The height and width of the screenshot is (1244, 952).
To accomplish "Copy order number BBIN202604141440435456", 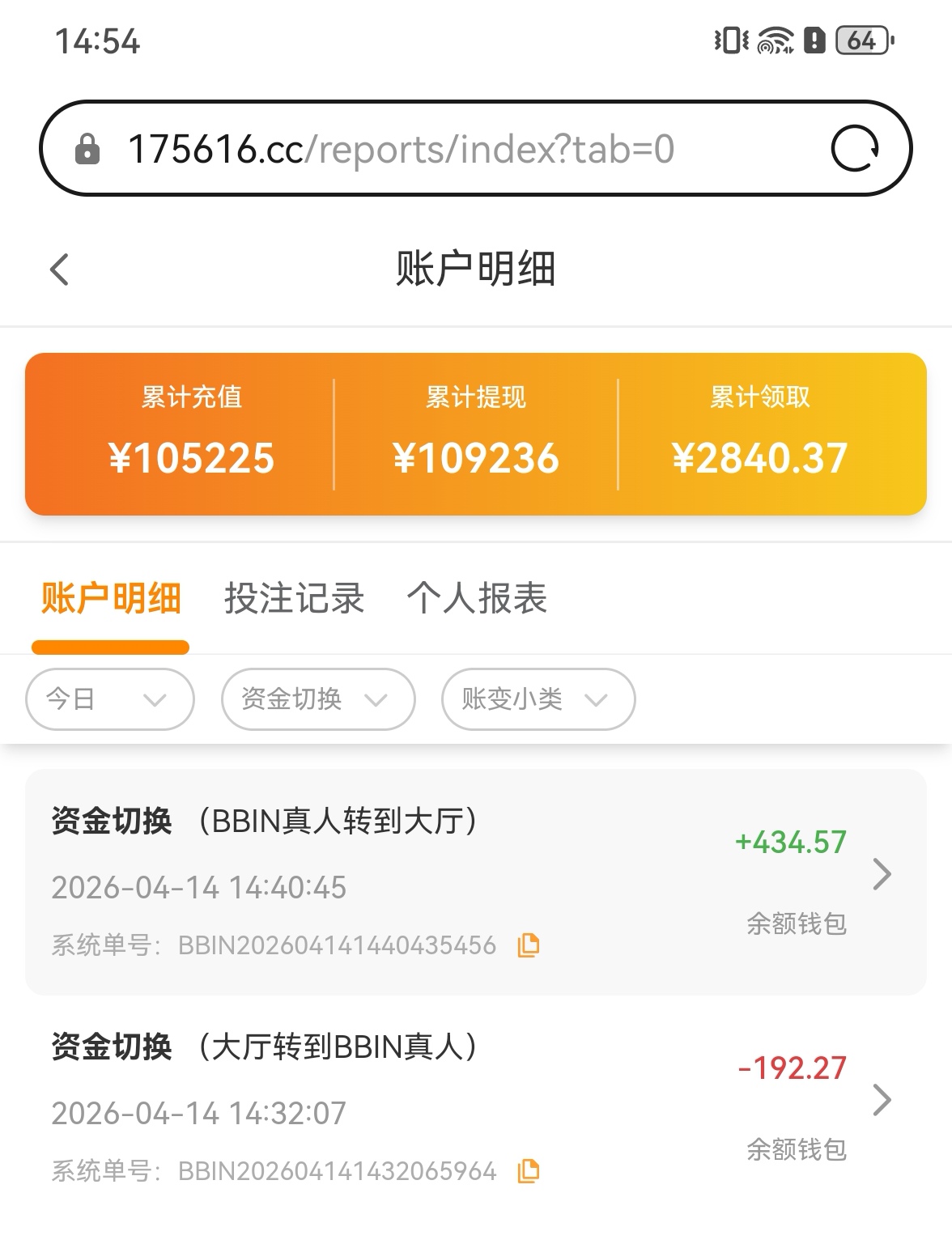I will 527,945.
